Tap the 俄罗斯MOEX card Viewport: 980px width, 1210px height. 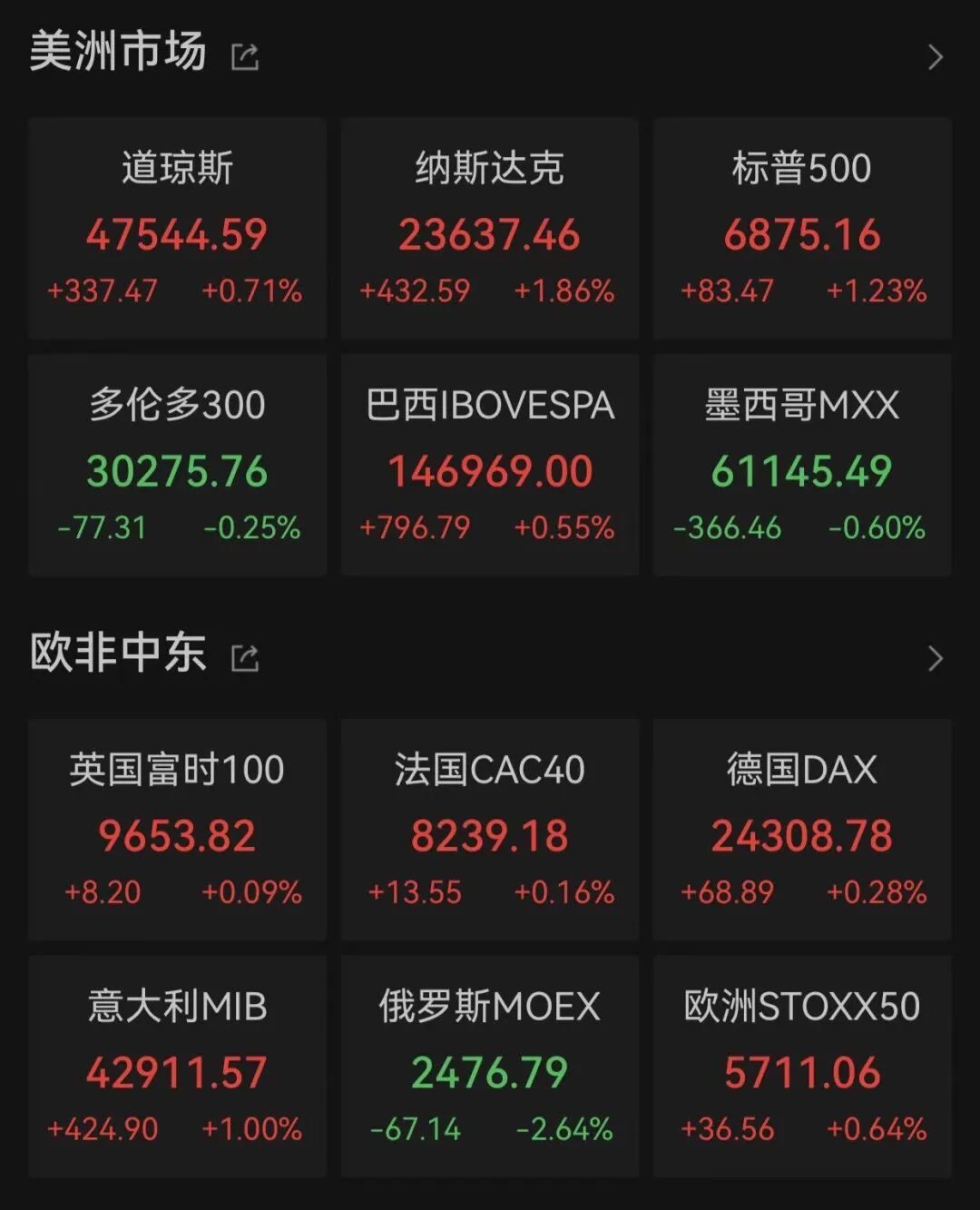[x=490, y=1066]
